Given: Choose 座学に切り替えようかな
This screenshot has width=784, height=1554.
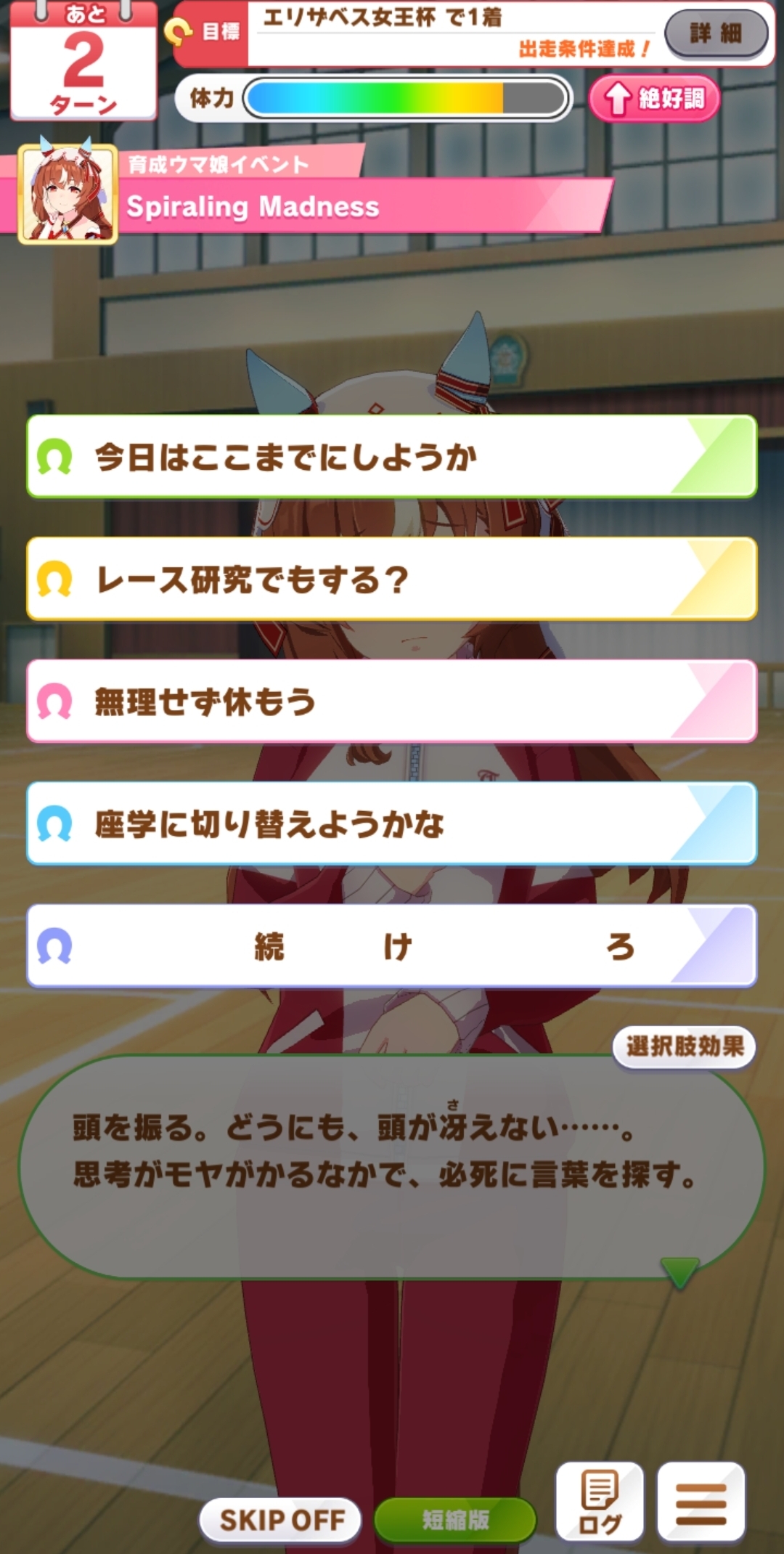Looking at the screenshot, I should [x=392, y=823].
